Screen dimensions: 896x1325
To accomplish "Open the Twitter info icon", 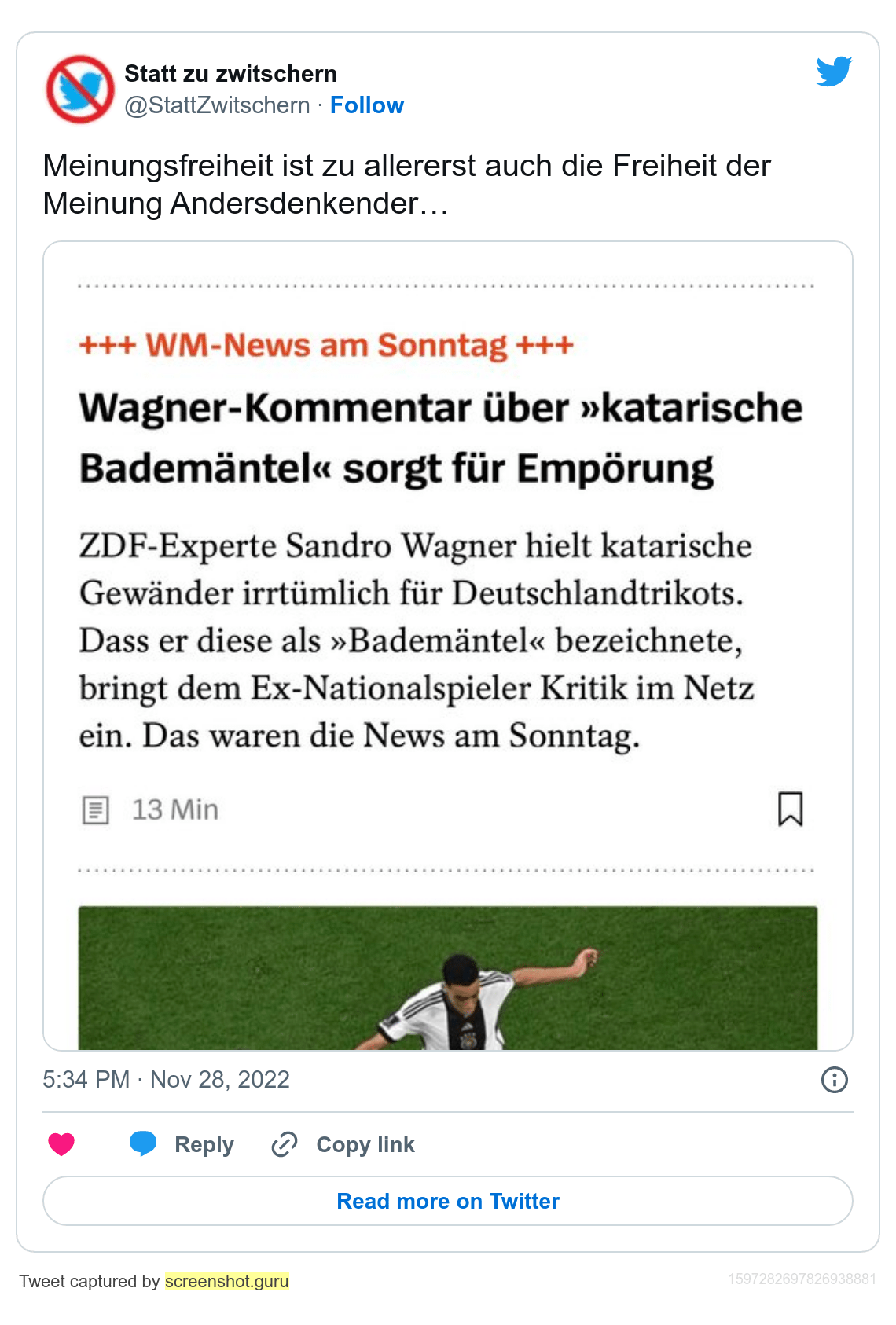I will 834,1080.
